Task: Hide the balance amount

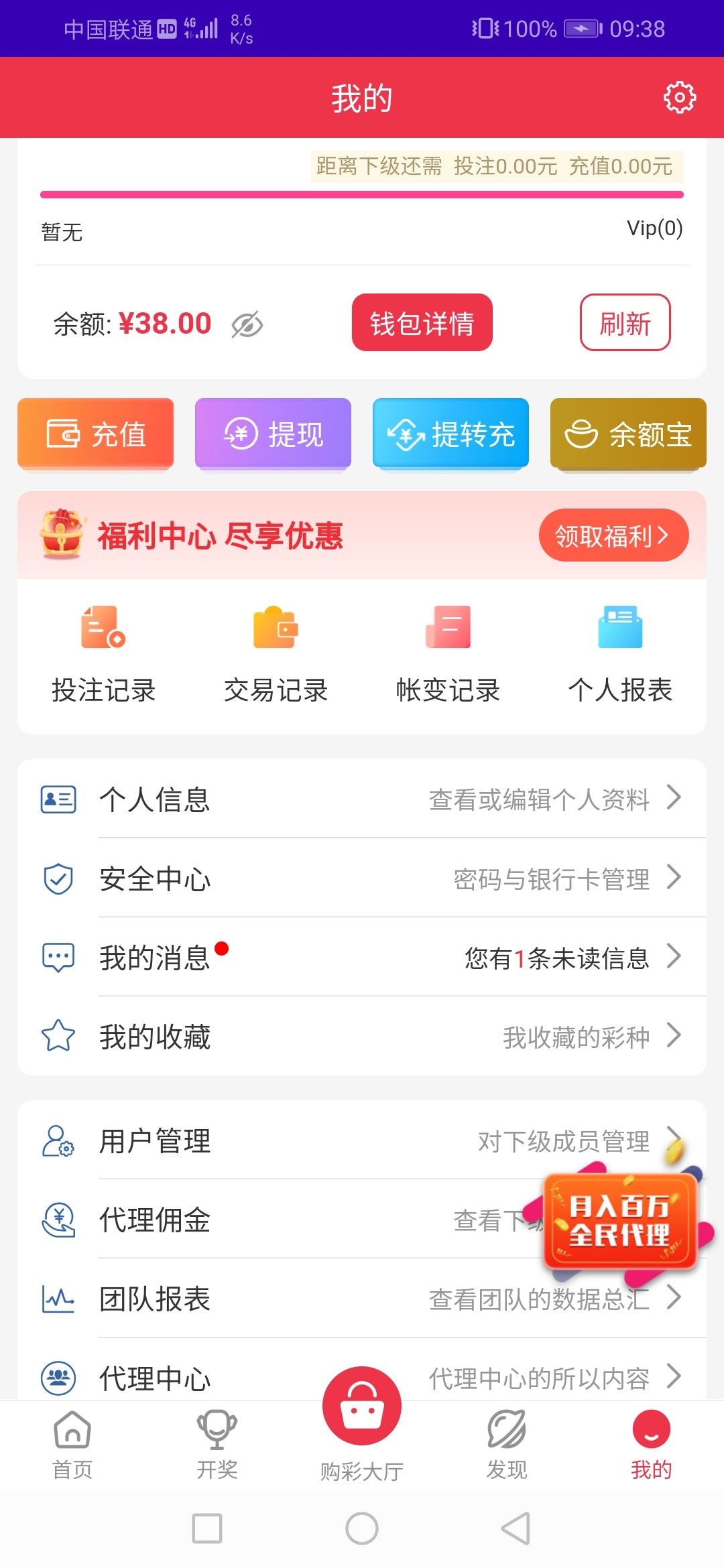Action: (x=247, y=325)
